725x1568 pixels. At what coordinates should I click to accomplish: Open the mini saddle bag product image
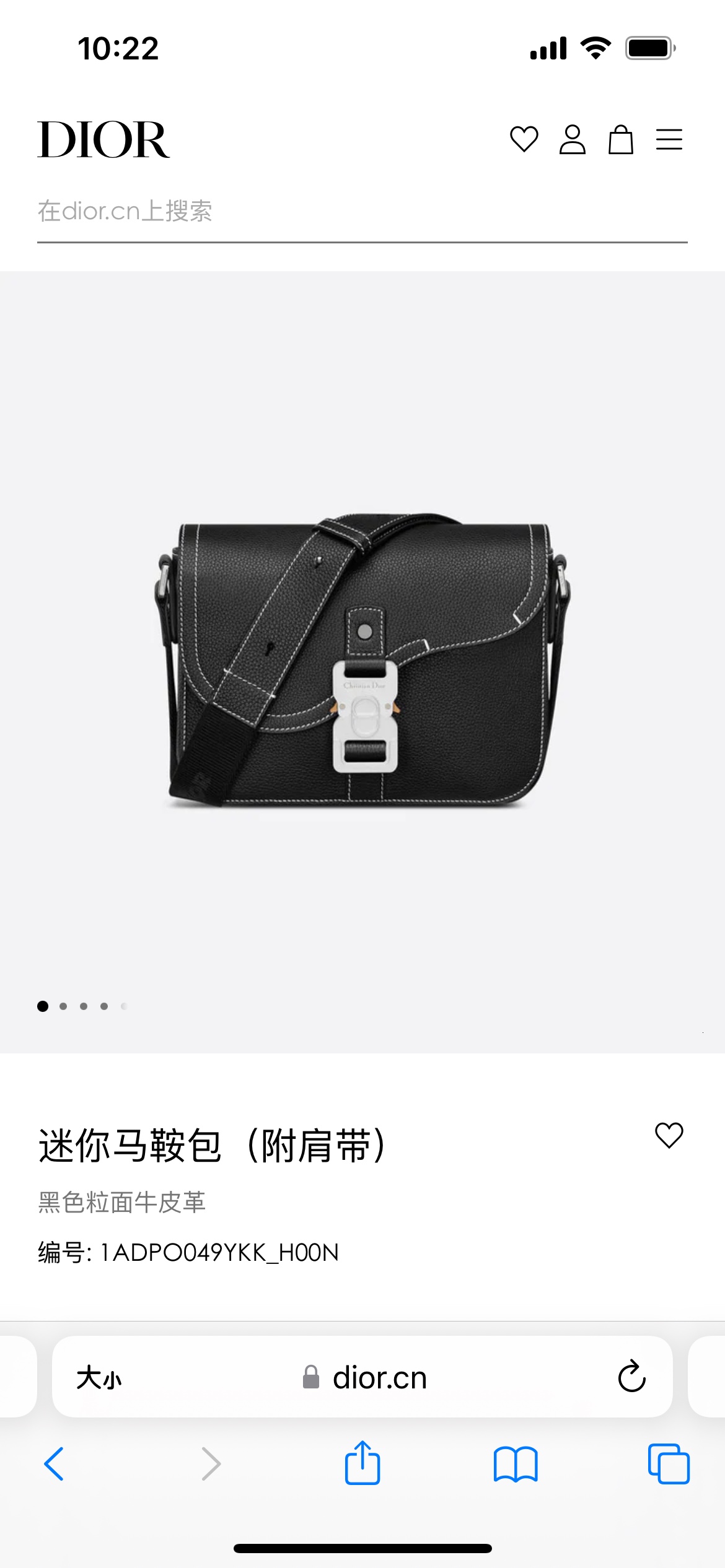pyautogui.click(x=362, y=660)
